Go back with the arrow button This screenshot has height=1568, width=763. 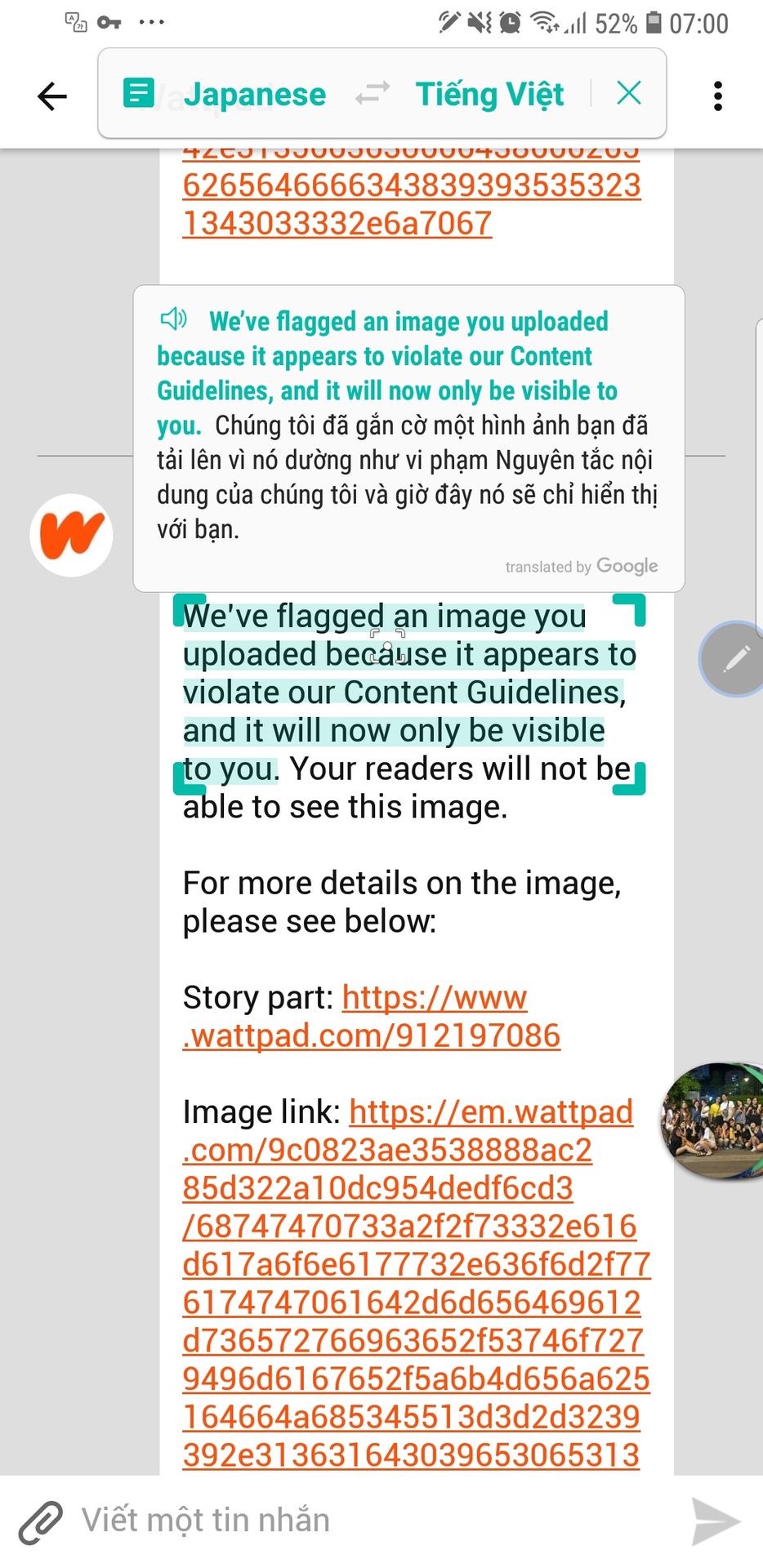52,96
